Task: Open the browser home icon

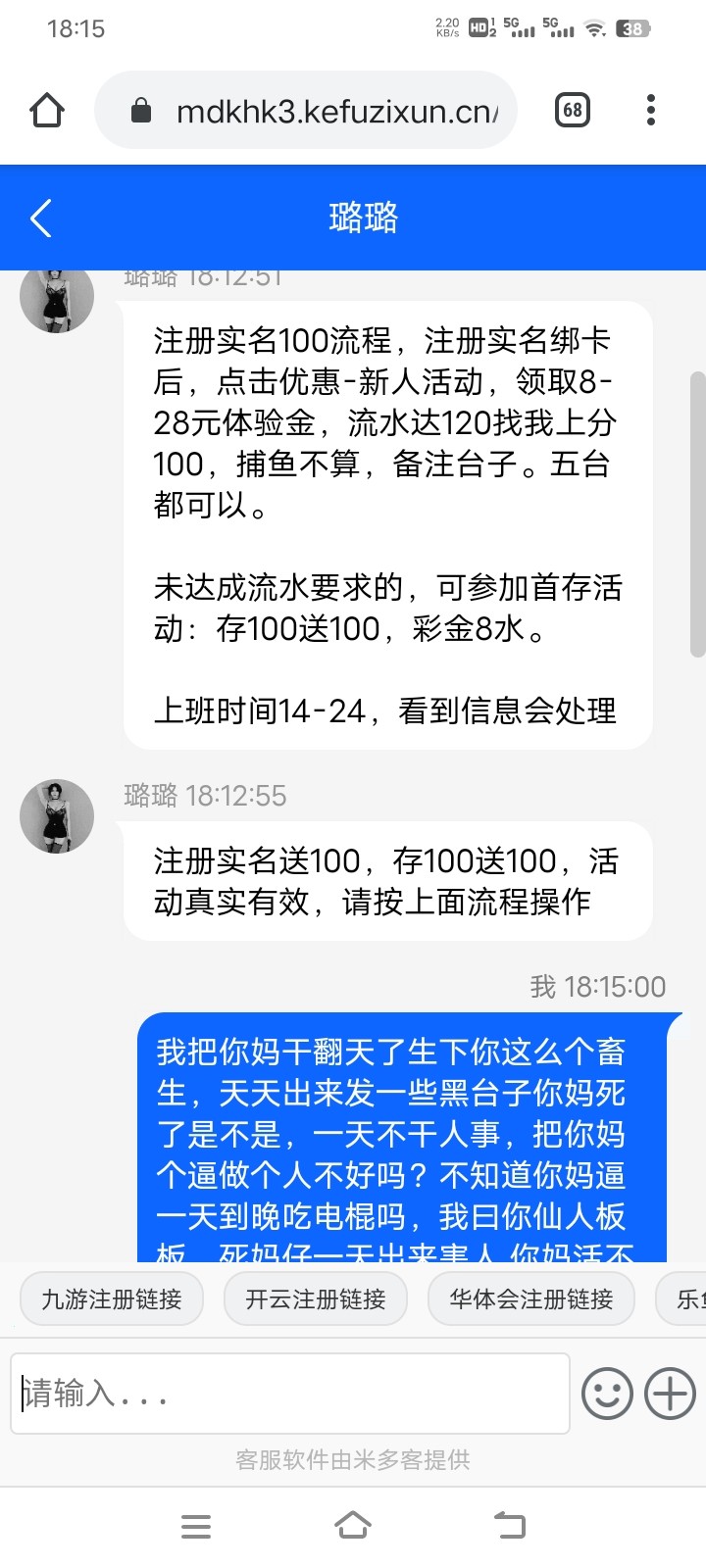Action: [x=46, y=110]
